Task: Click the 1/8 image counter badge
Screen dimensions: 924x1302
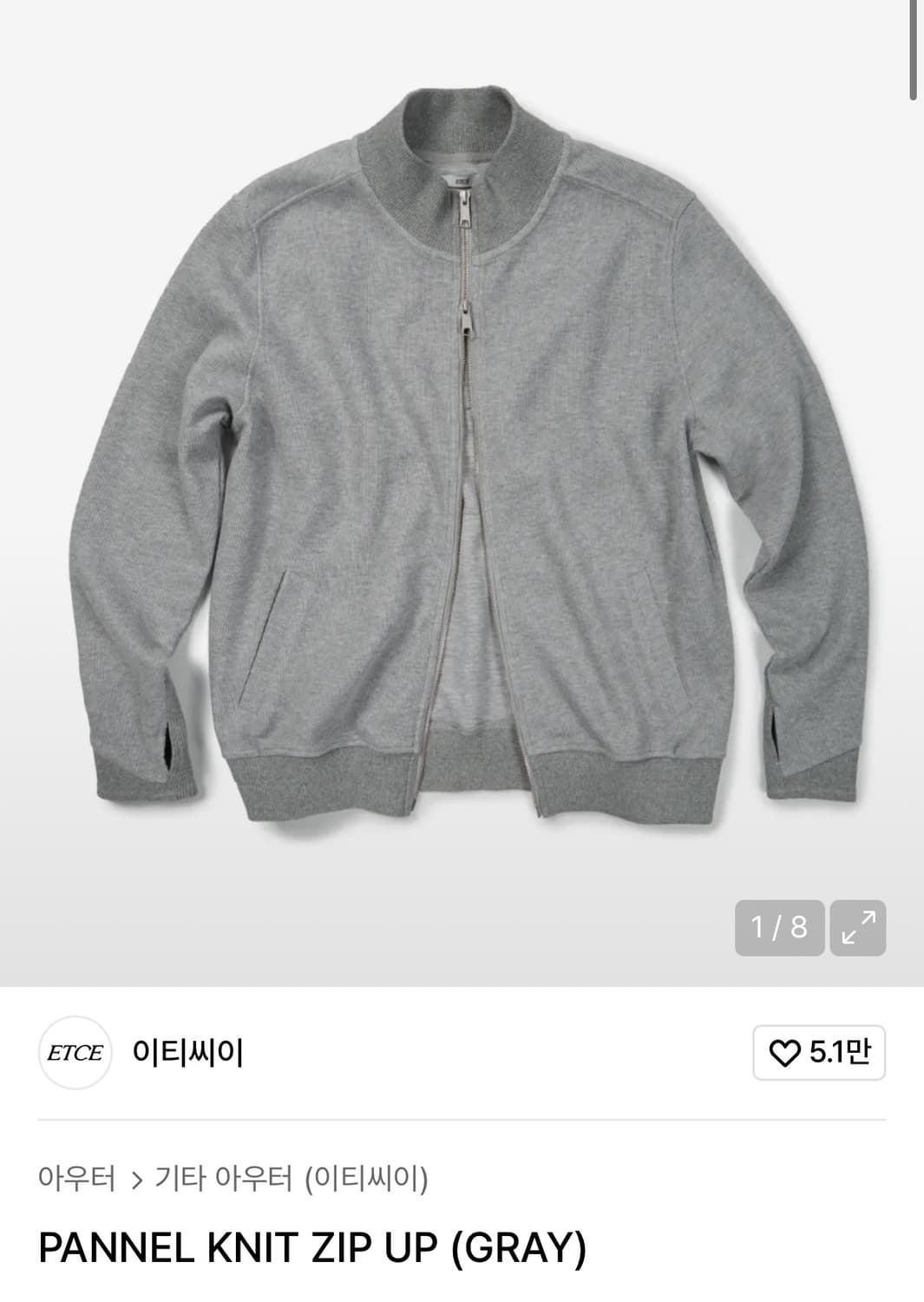Action: point(780,929)
